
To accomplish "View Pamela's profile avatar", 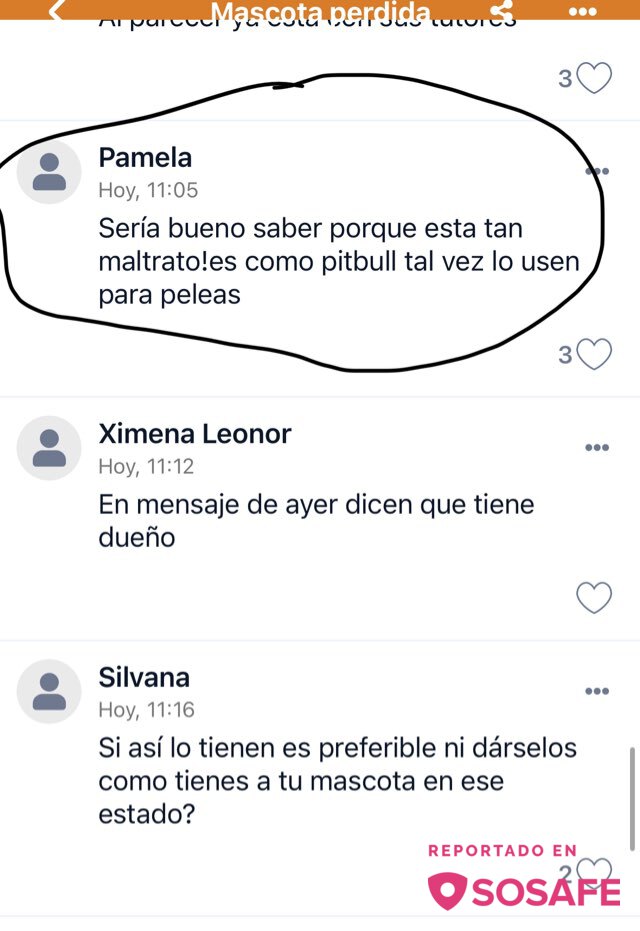I will tap(49, 172).
